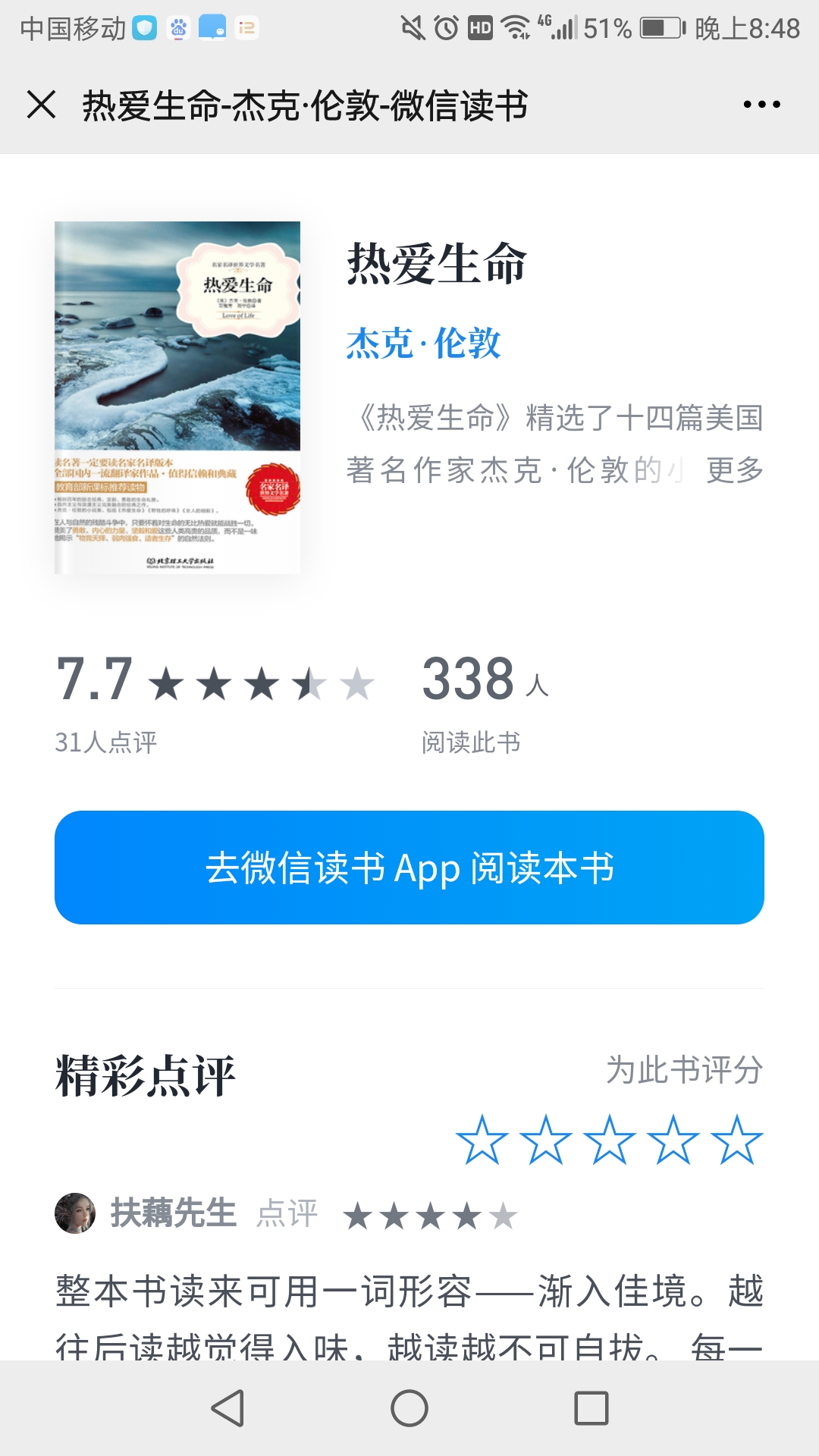The width and height of the screenshot is (819, 1456).
Task: Open the 热爱生命 book cover
Action: pos(177,397)
